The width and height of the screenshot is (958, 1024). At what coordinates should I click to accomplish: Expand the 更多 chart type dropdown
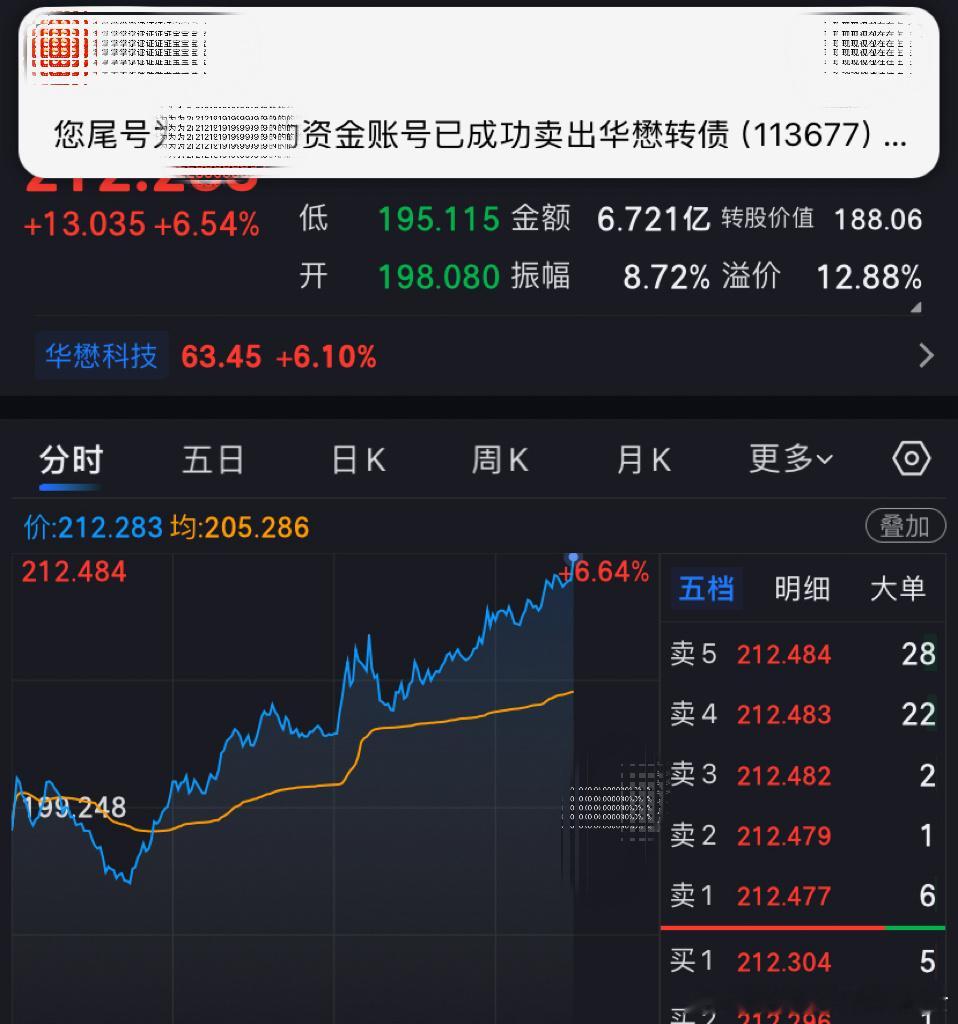click(791, 459)
